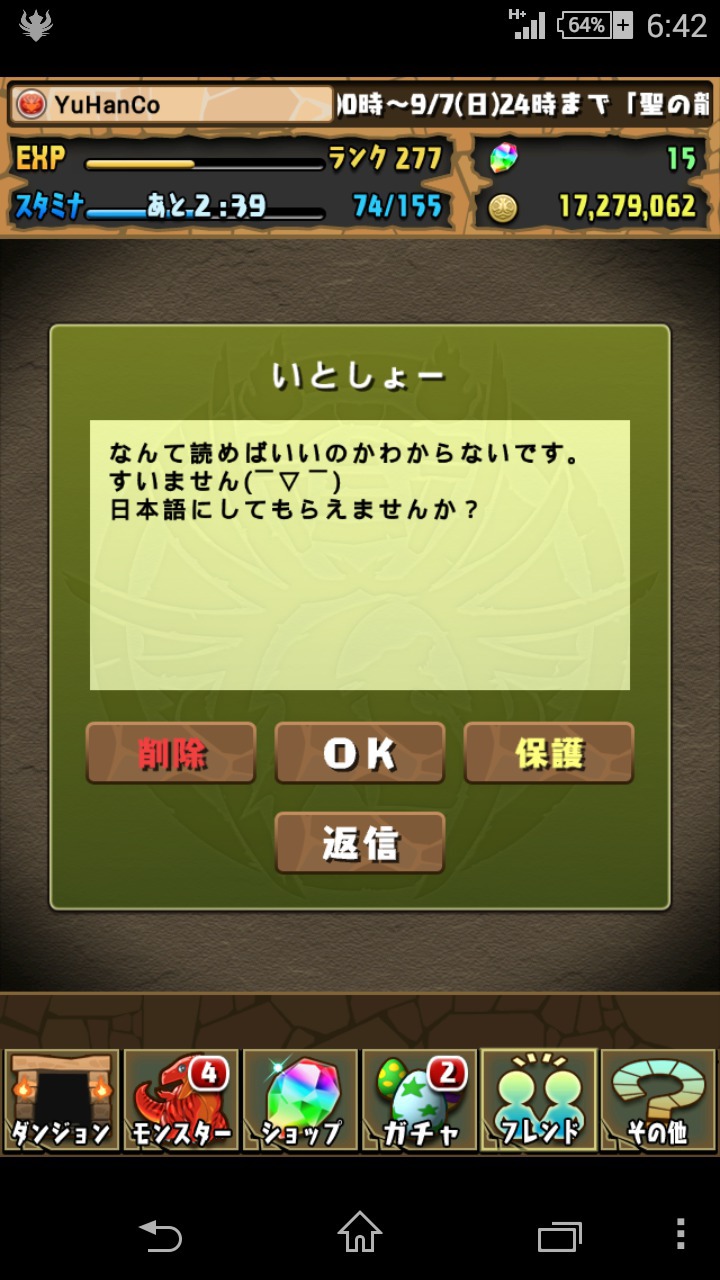Image resolution: width=720 pixels, height=1280 pixels.
Task: Reply to the message with 返信
Action: 360,843
